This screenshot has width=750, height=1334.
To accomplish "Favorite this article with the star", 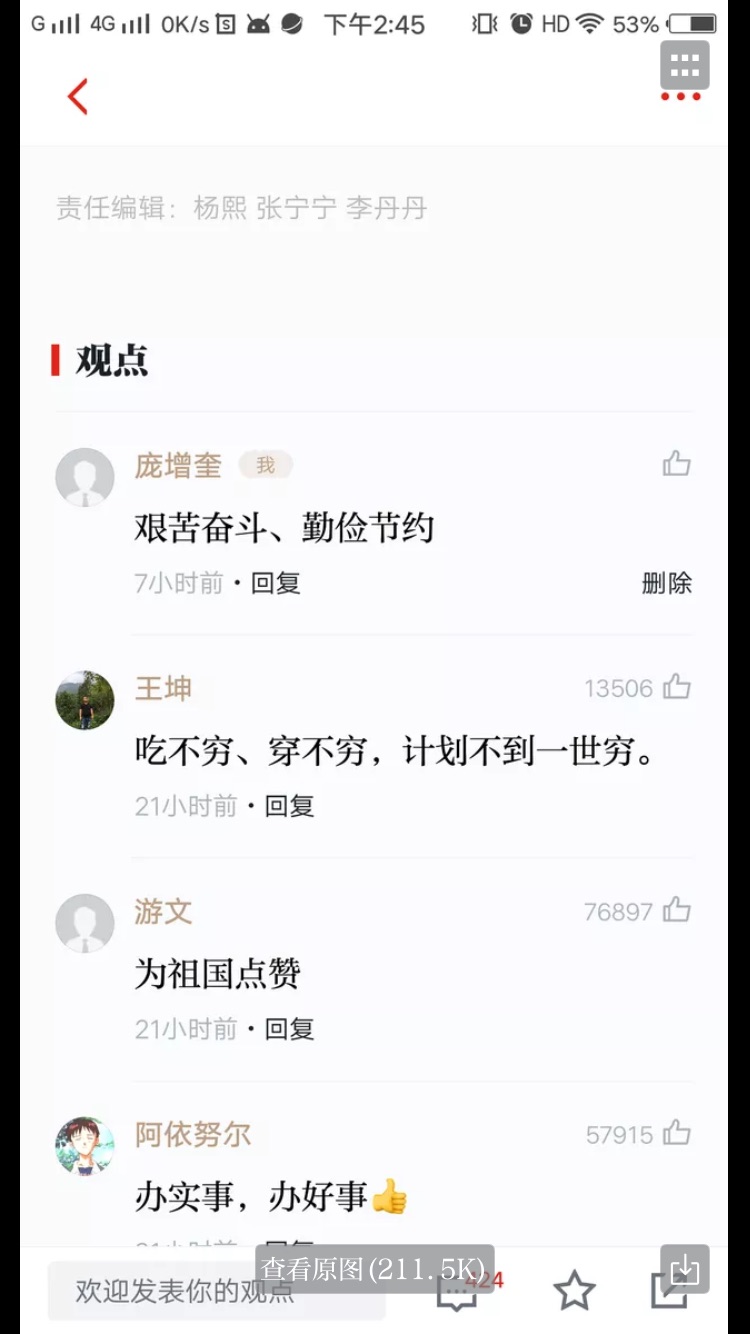I will tap(574, 1291).
